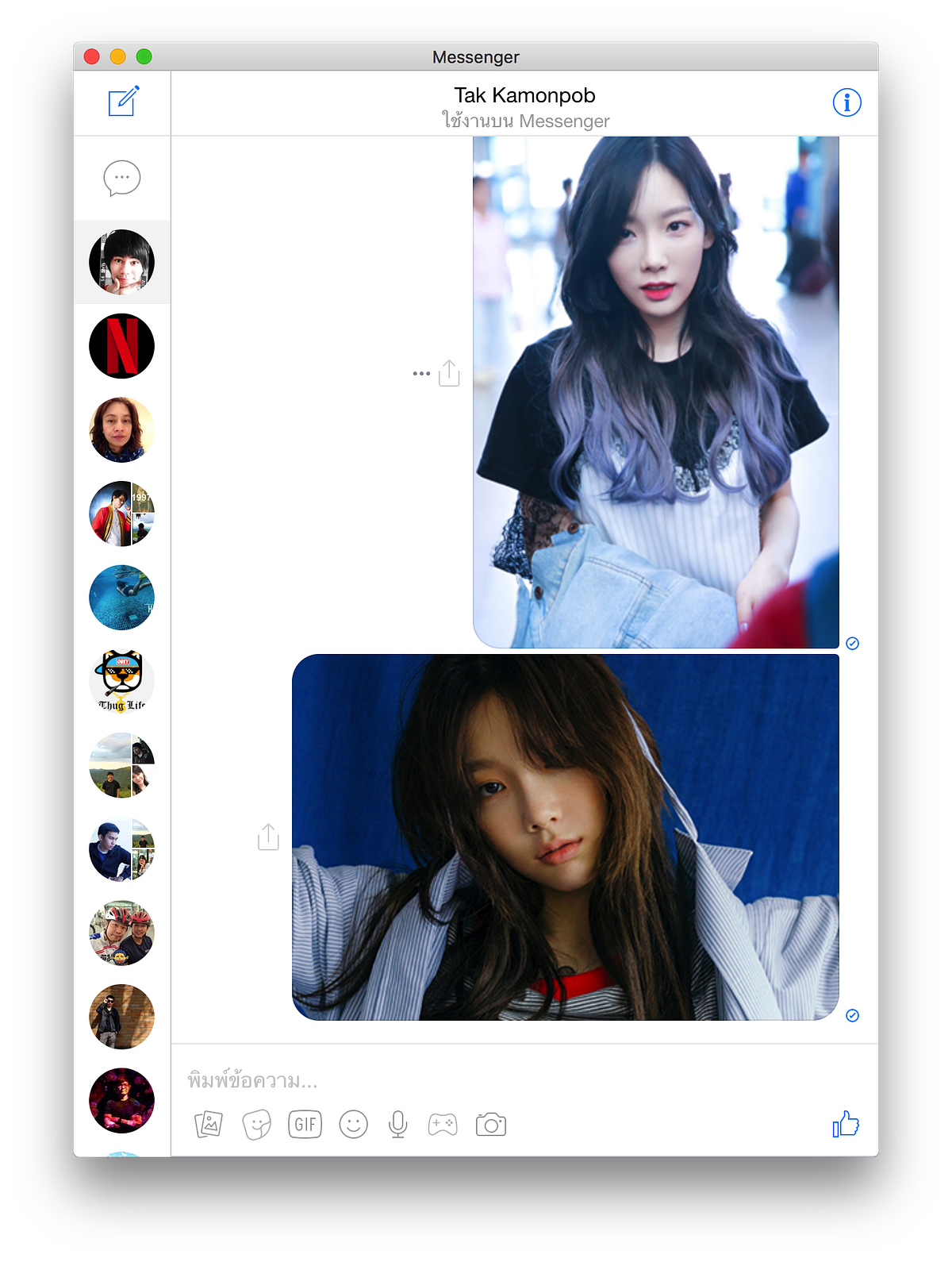
Task: Attach a photo from the gallery
Action: 209,1124
